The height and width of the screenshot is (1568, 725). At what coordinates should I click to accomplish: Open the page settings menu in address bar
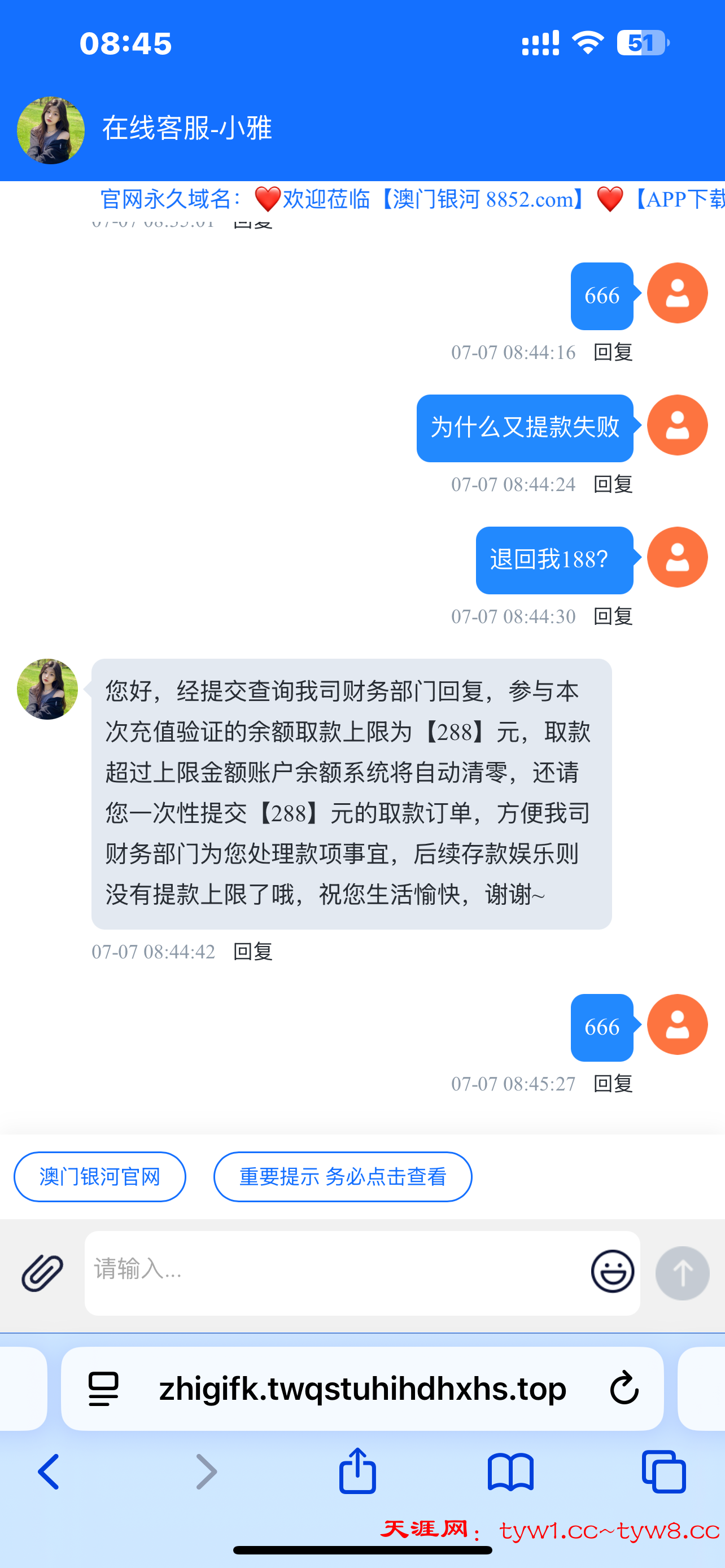pos(103,1389)
